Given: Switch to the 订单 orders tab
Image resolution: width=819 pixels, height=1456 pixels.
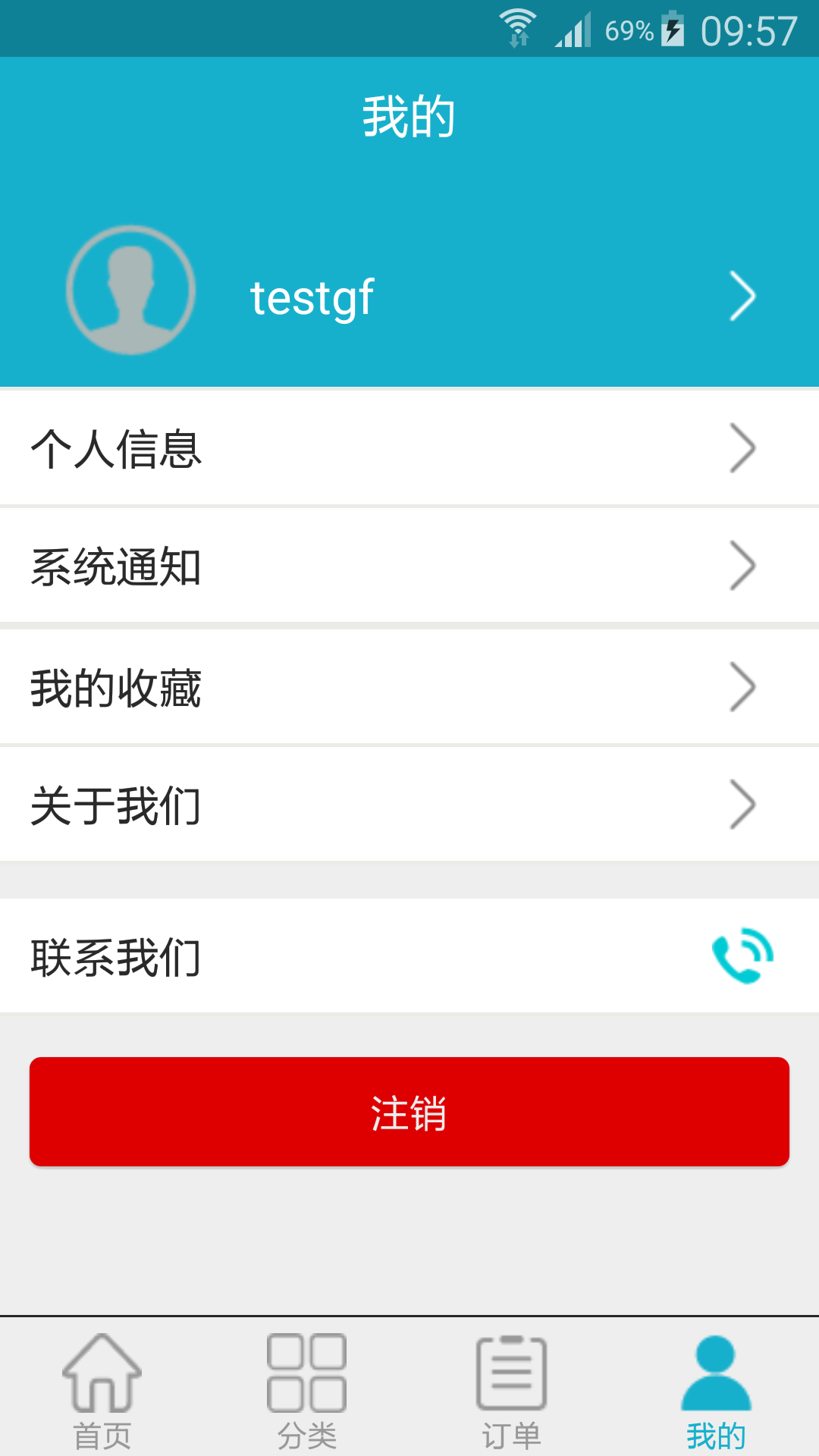Looking at the screenshot, I should pyautogui.click(x=512, y=1389).
